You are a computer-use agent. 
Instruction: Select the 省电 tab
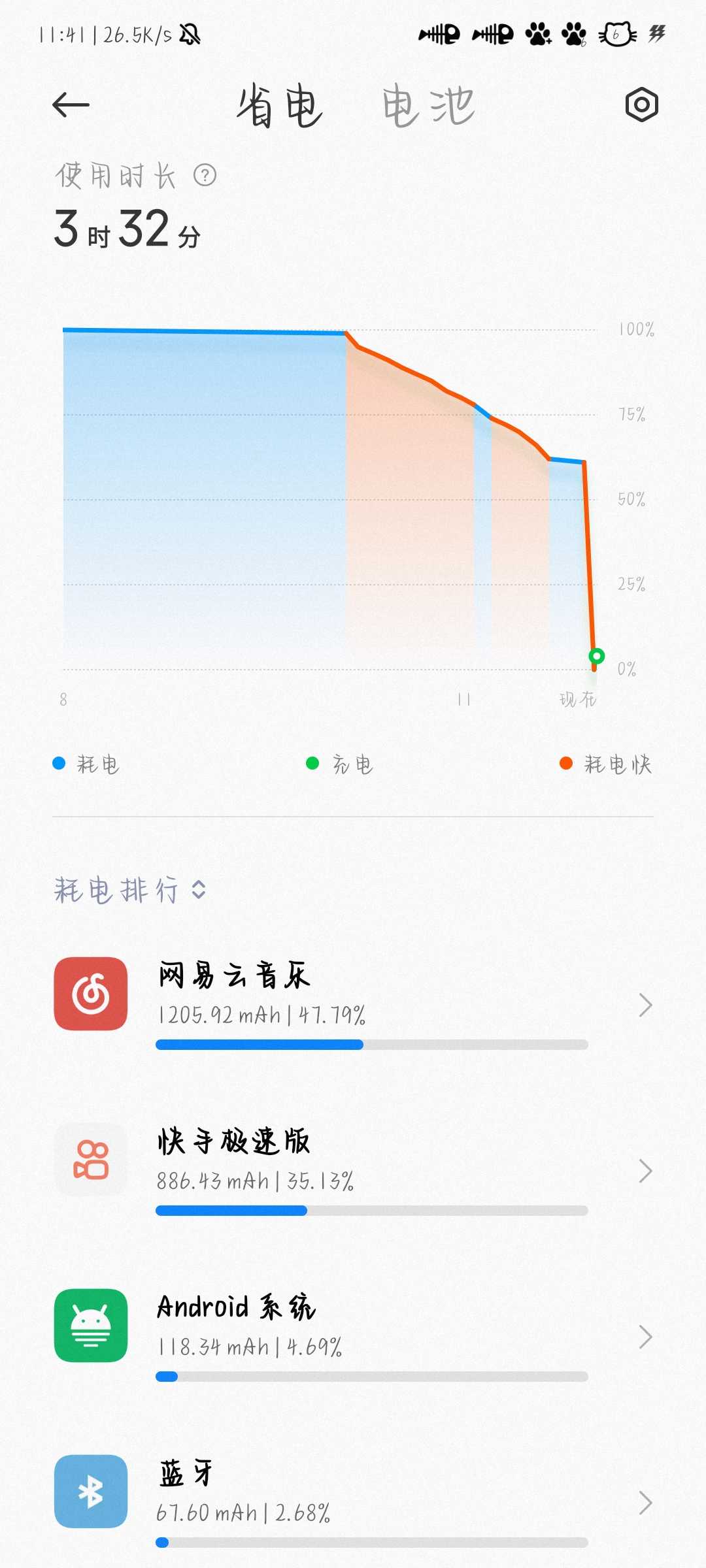coord(279,106)
